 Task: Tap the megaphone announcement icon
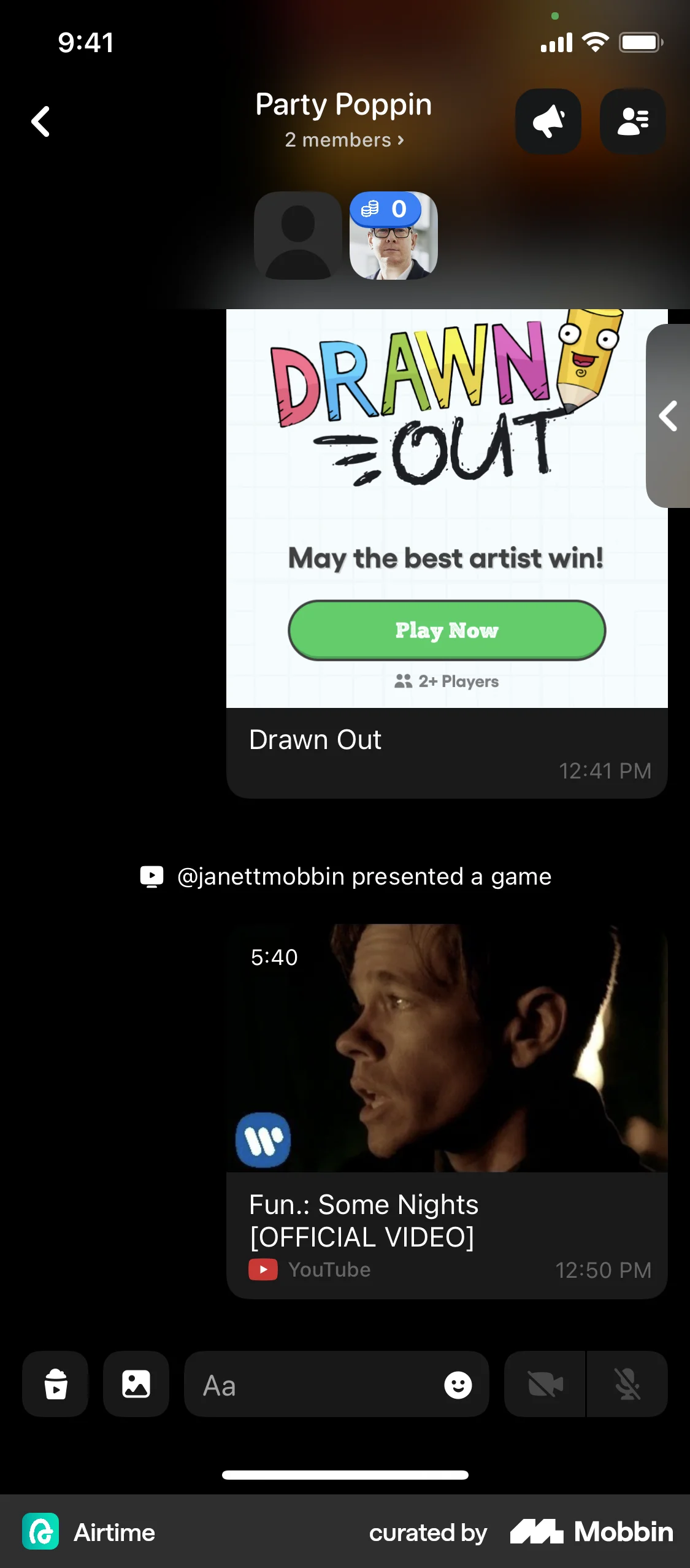click(x=549, y=121)
